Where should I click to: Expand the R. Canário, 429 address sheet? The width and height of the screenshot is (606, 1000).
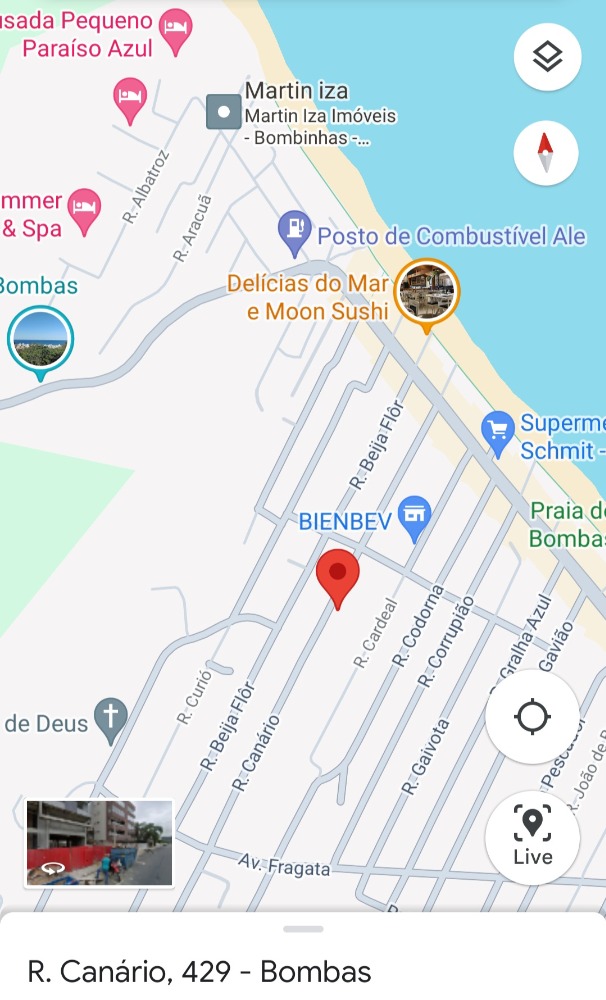[303, 957]
